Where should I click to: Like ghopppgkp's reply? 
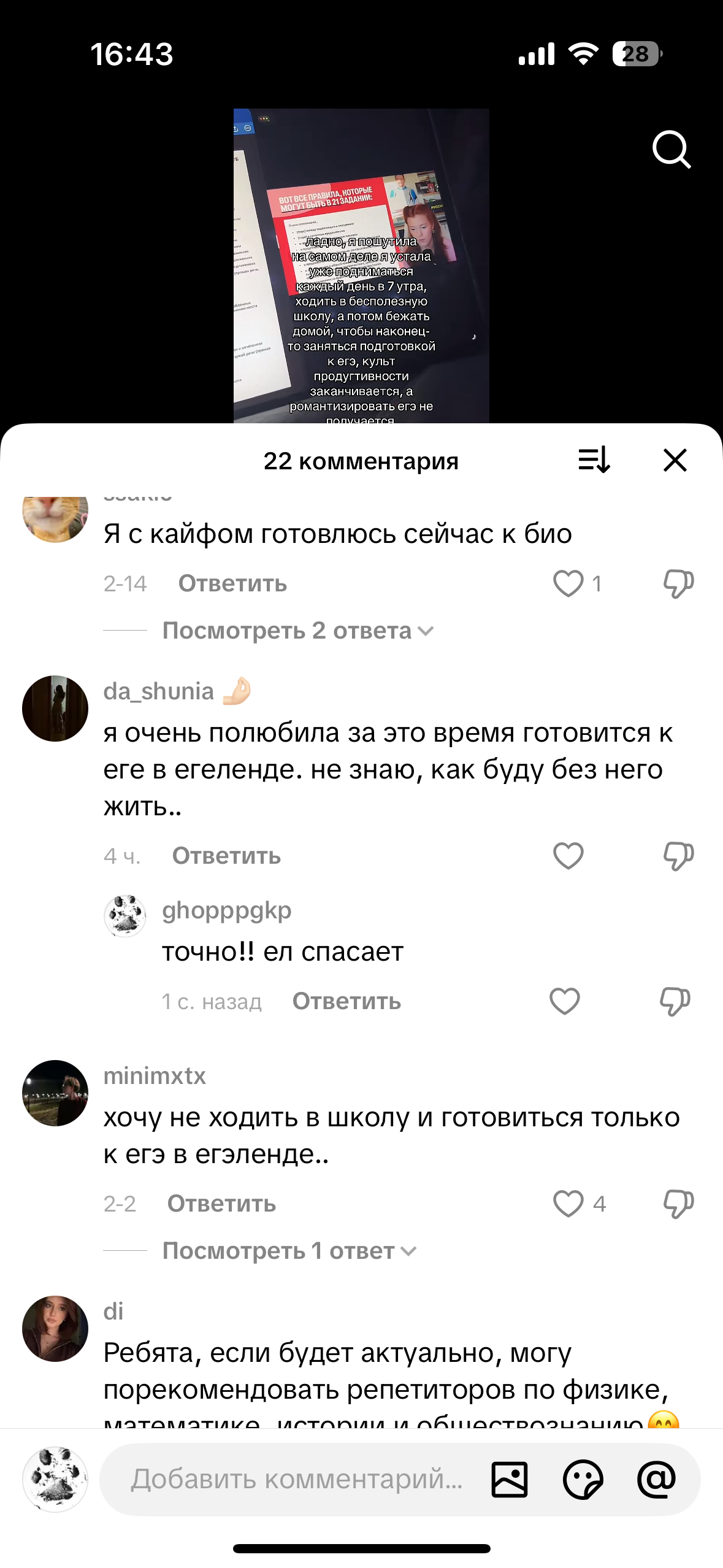(x=564, y=1001)
